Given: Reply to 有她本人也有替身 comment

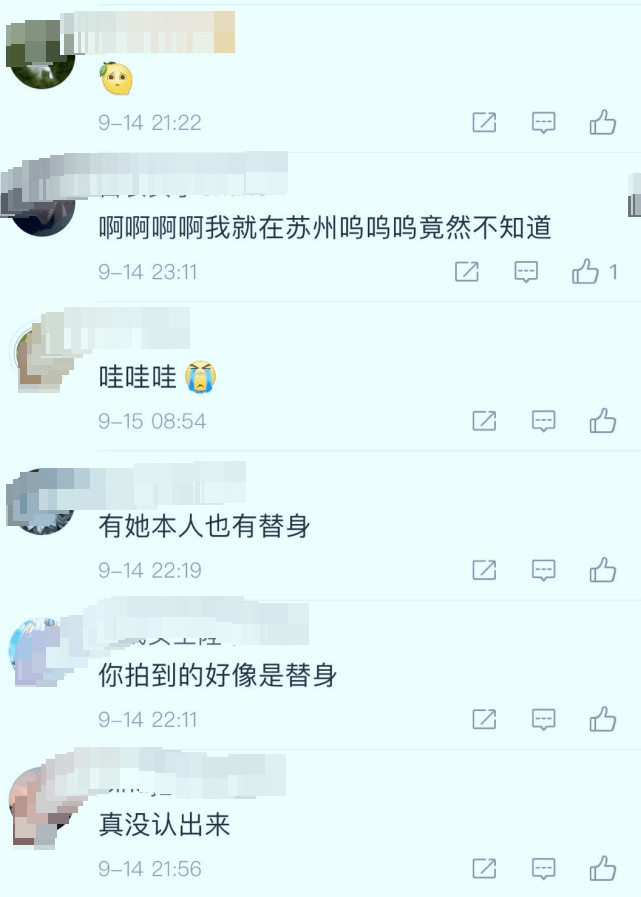Looking at the screenshot, I should (543, 570).
